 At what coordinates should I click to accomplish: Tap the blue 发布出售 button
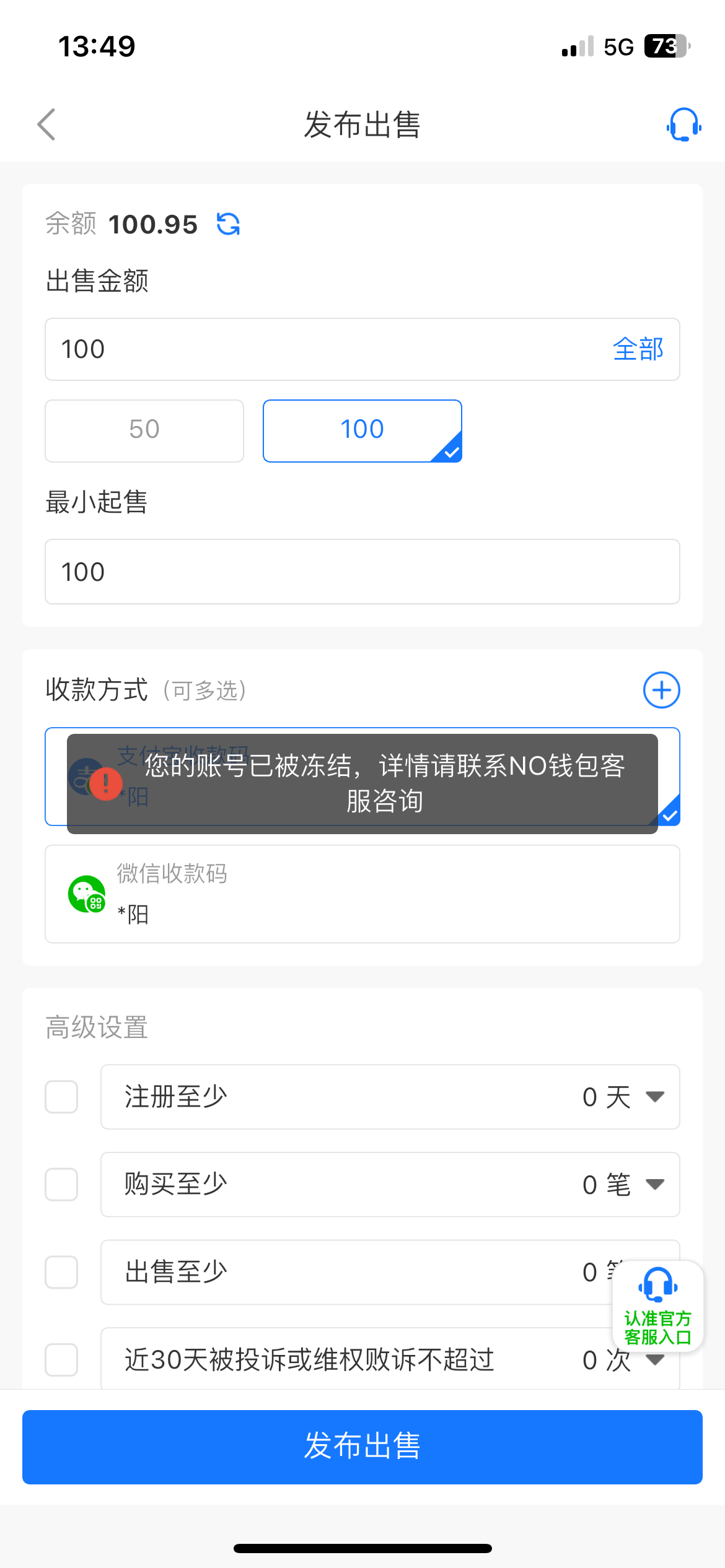tap(362, 1447)
